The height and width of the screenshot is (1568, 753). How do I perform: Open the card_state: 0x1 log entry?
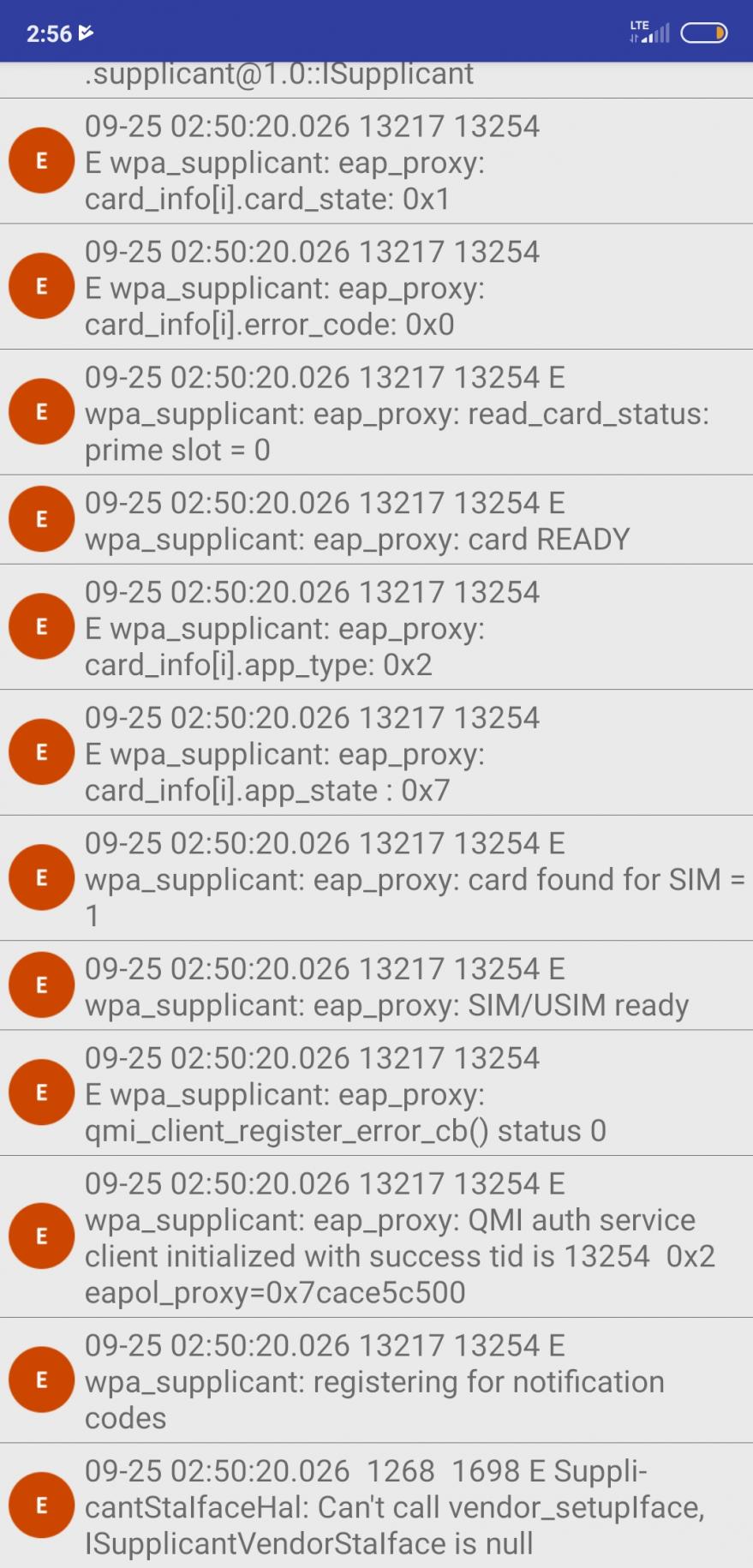click(x=376, y=161)
